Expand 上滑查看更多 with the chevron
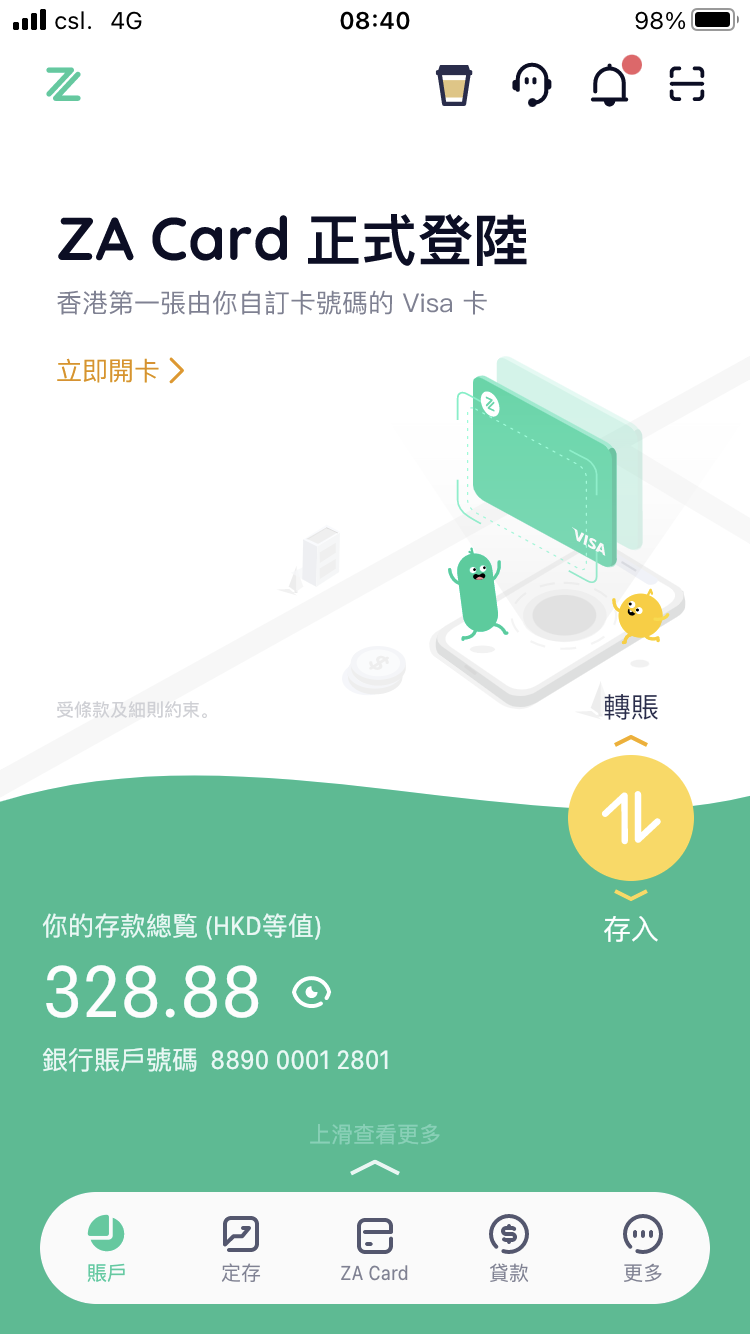Viewport: 750px width, 1334px height. click(374, 1165)
